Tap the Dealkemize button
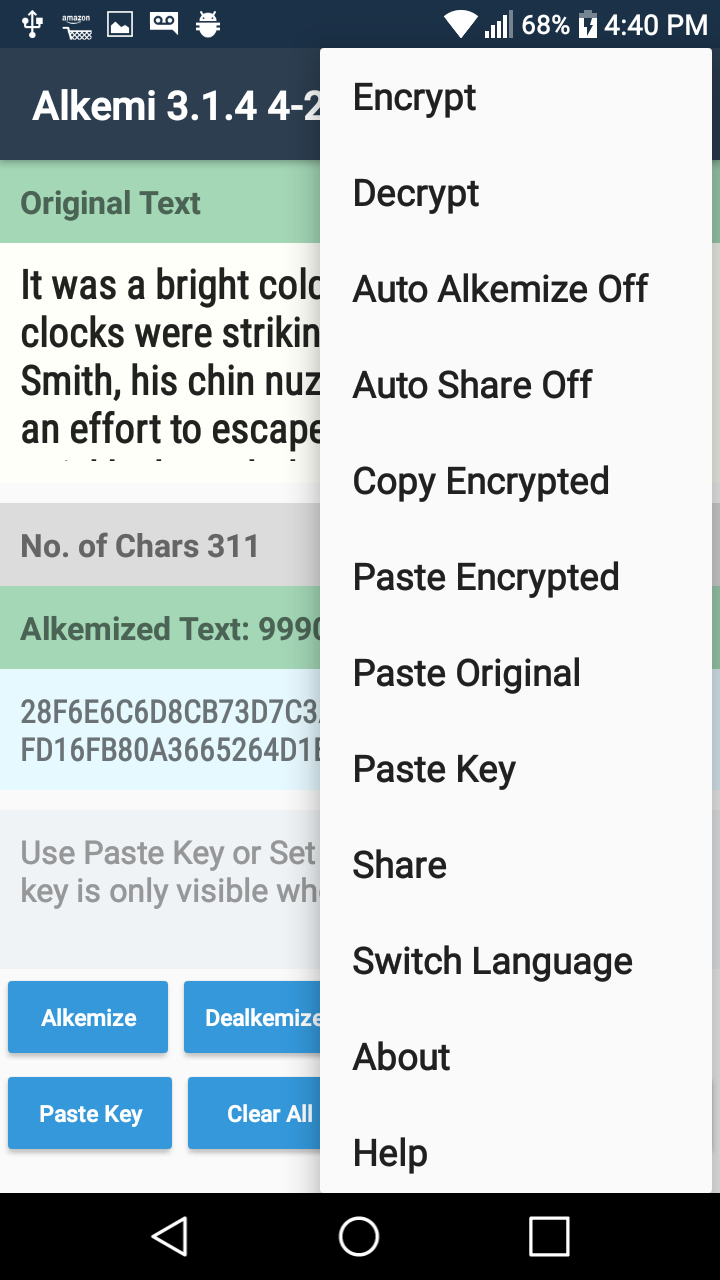Screen dimensions: 720x1280 pos(252,1018)
